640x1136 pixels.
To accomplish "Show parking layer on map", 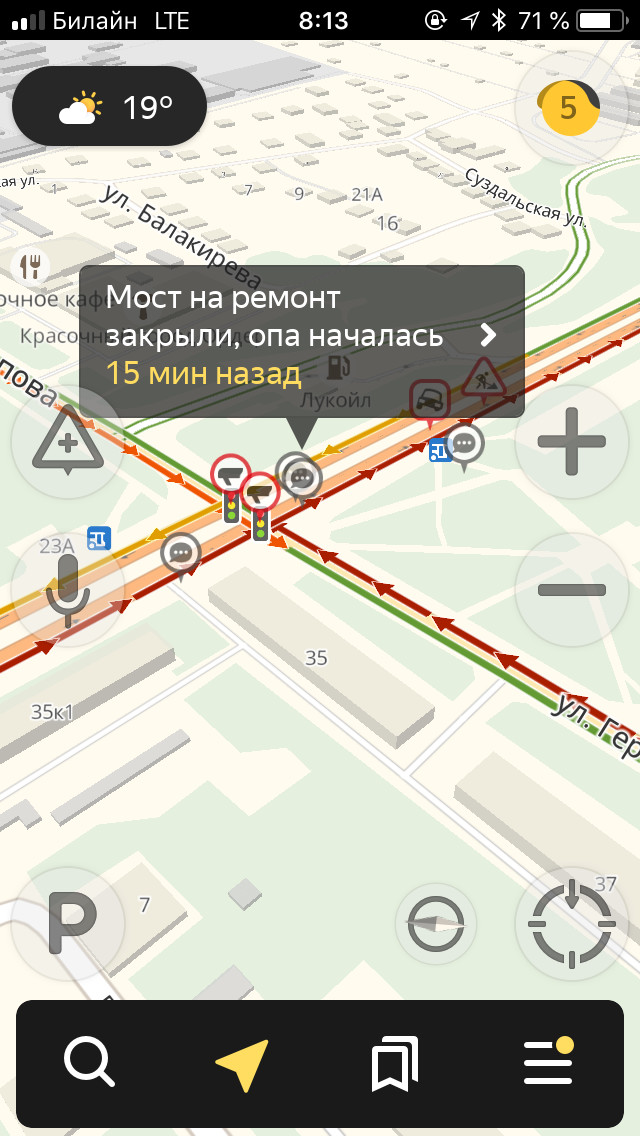I will [67, 923].
